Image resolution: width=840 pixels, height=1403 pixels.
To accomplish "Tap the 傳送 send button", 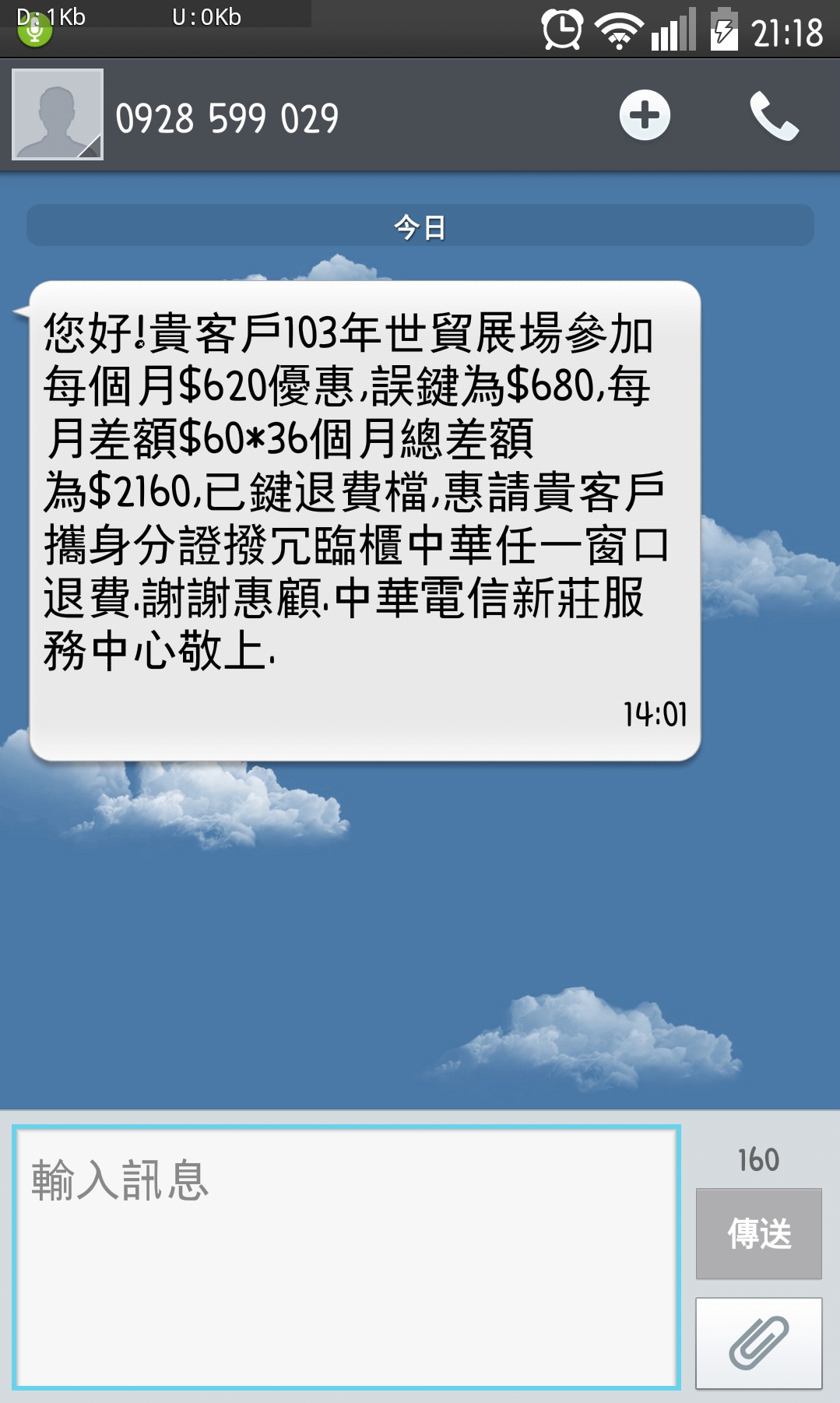I will [759, 1233].
